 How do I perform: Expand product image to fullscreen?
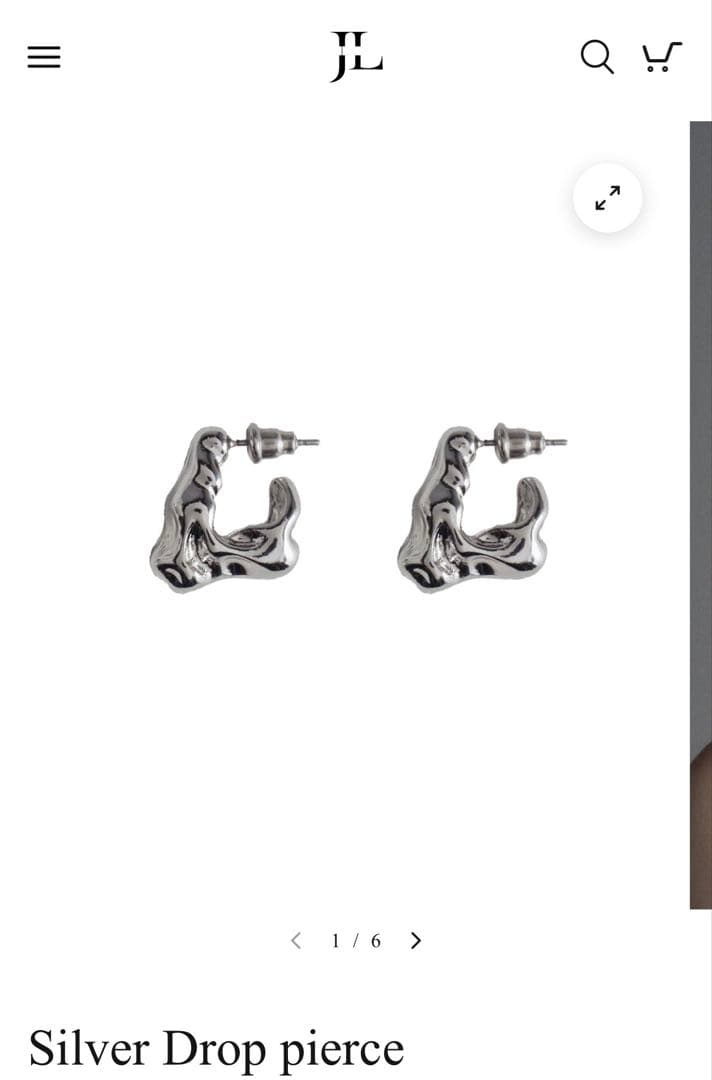608,198
